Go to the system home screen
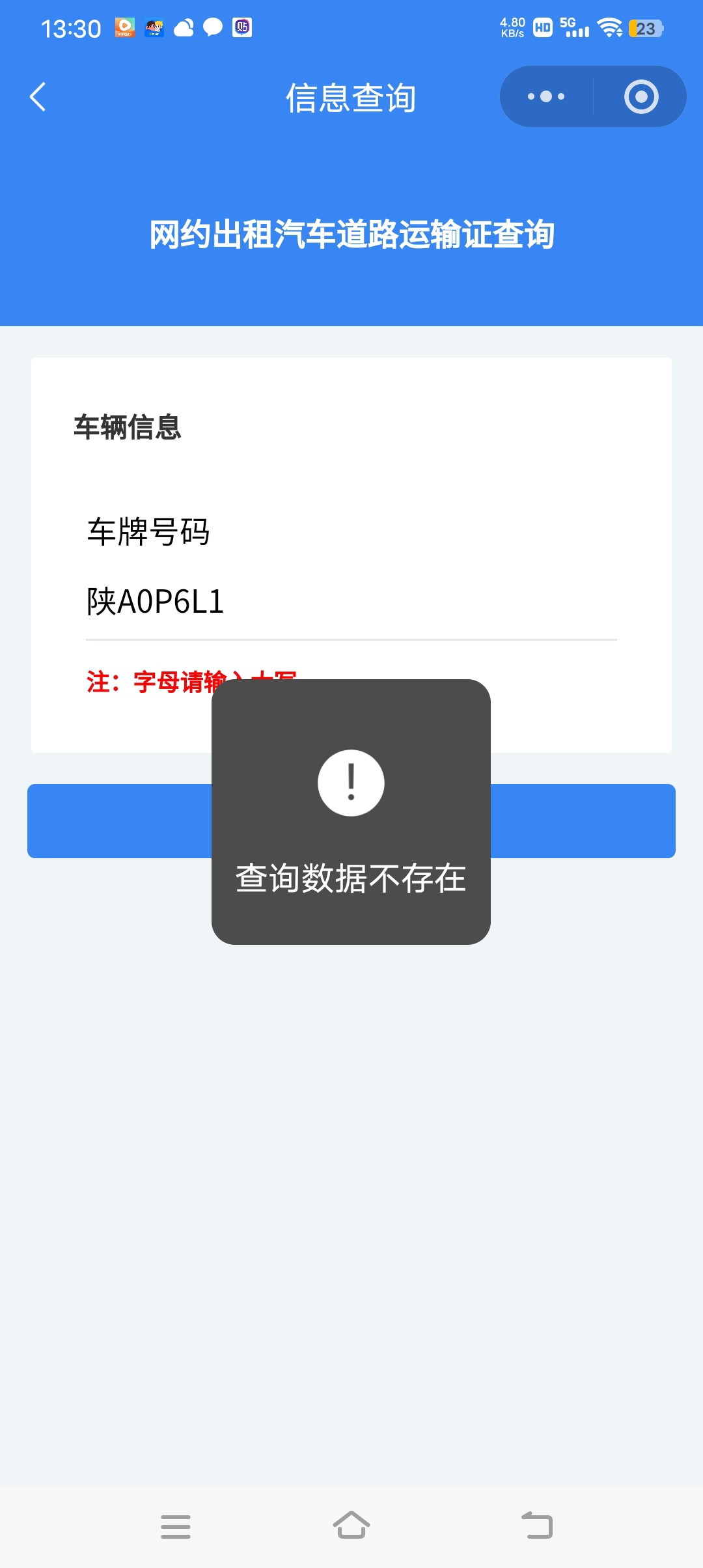The width and height of the screenshot is (703, 1568). click(351, 1526)
